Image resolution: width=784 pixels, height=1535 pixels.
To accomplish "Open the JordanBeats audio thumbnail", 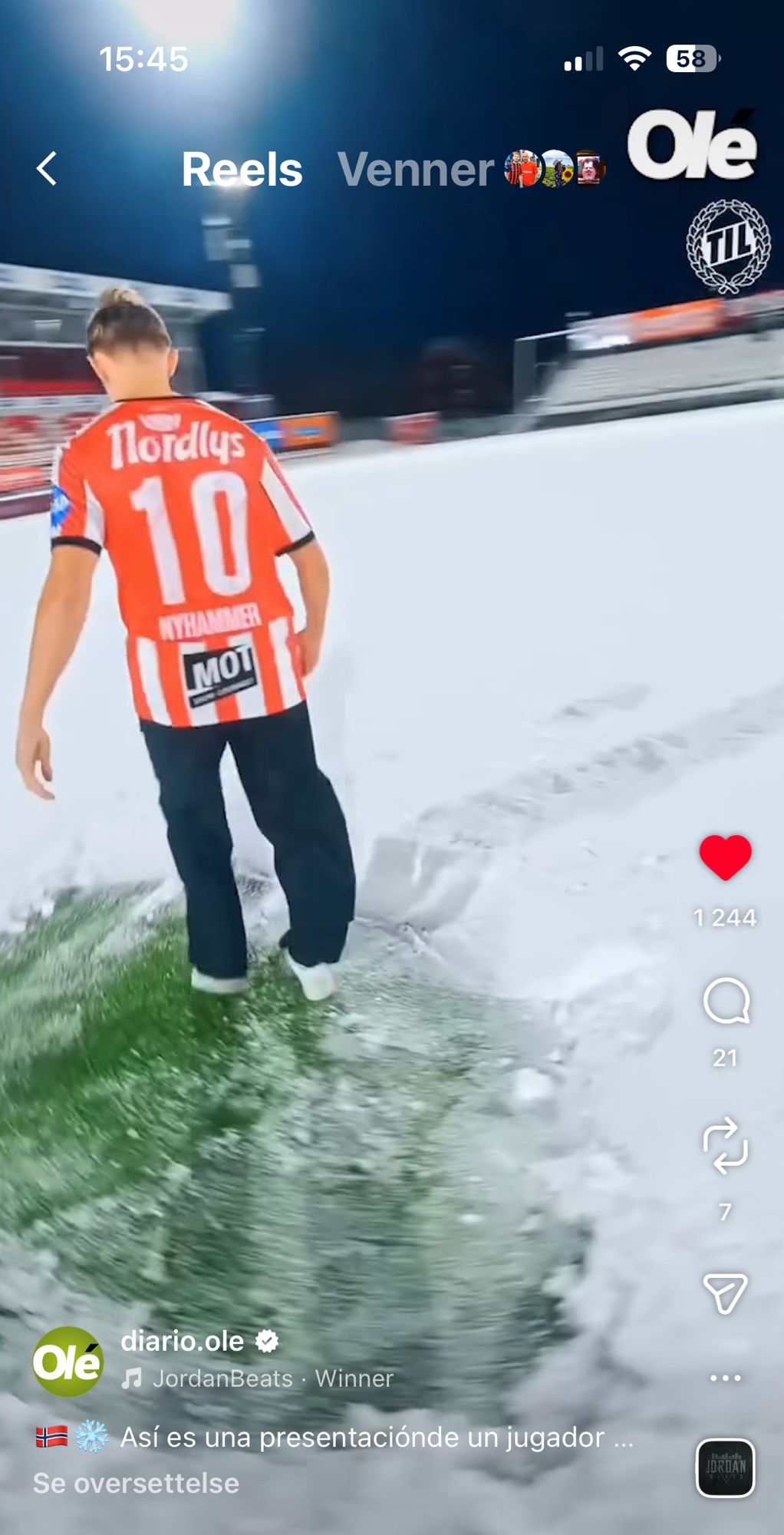I will 725,1467.
